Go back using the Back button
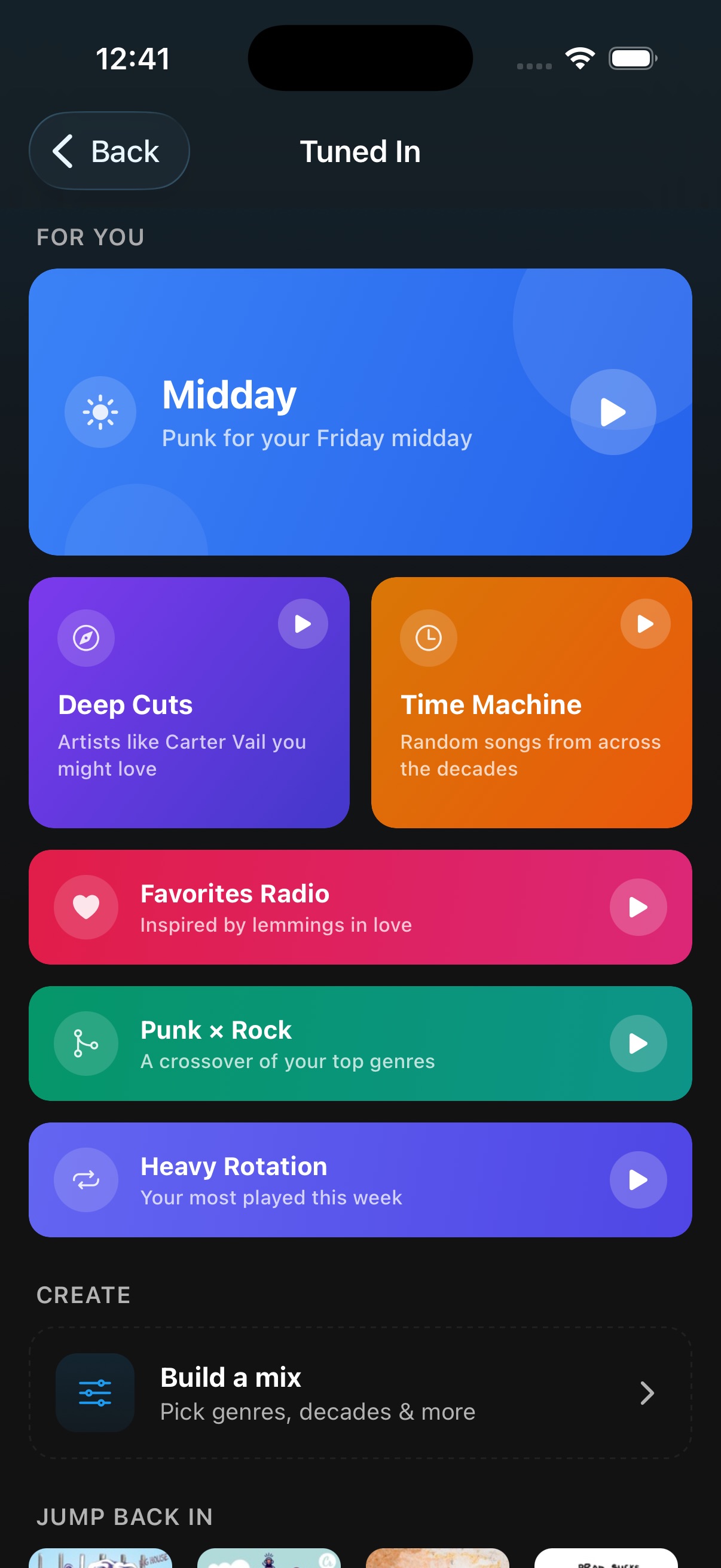This screenshot has width=721, height=1568. (x=109, y=150)
